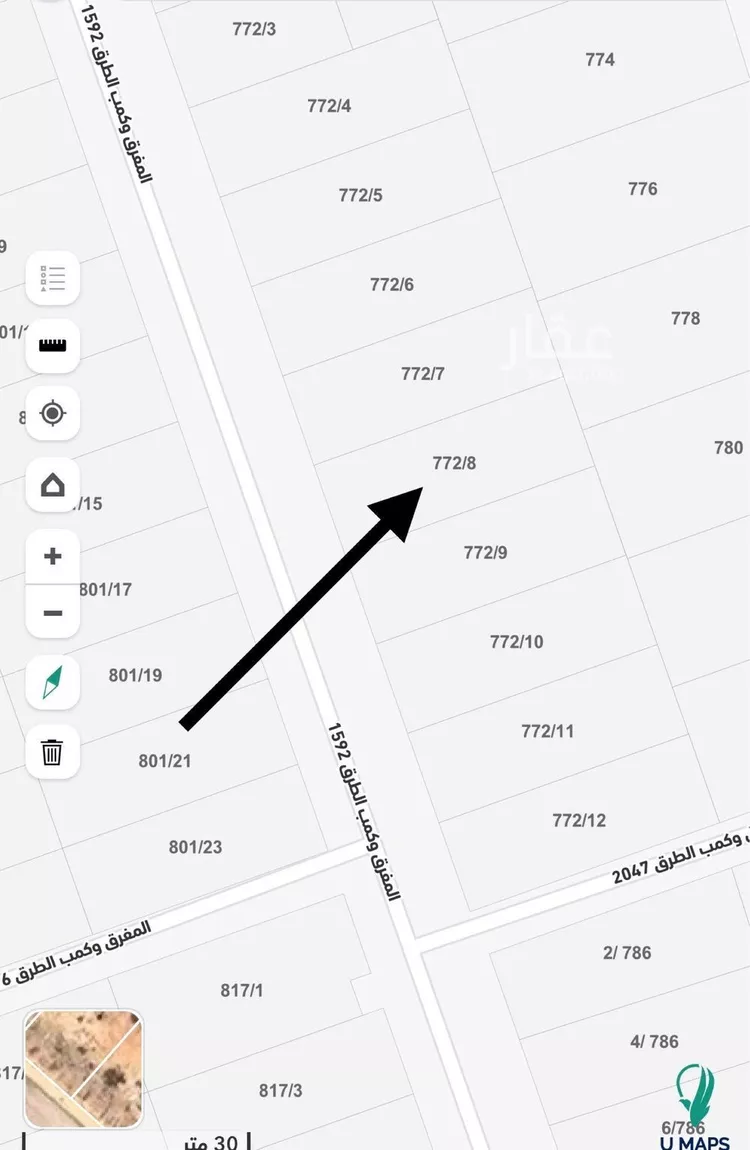Switch to the satellite basemap thumbnail
This screenshot has height=1150, width=750.
(x=83, y=1068)
